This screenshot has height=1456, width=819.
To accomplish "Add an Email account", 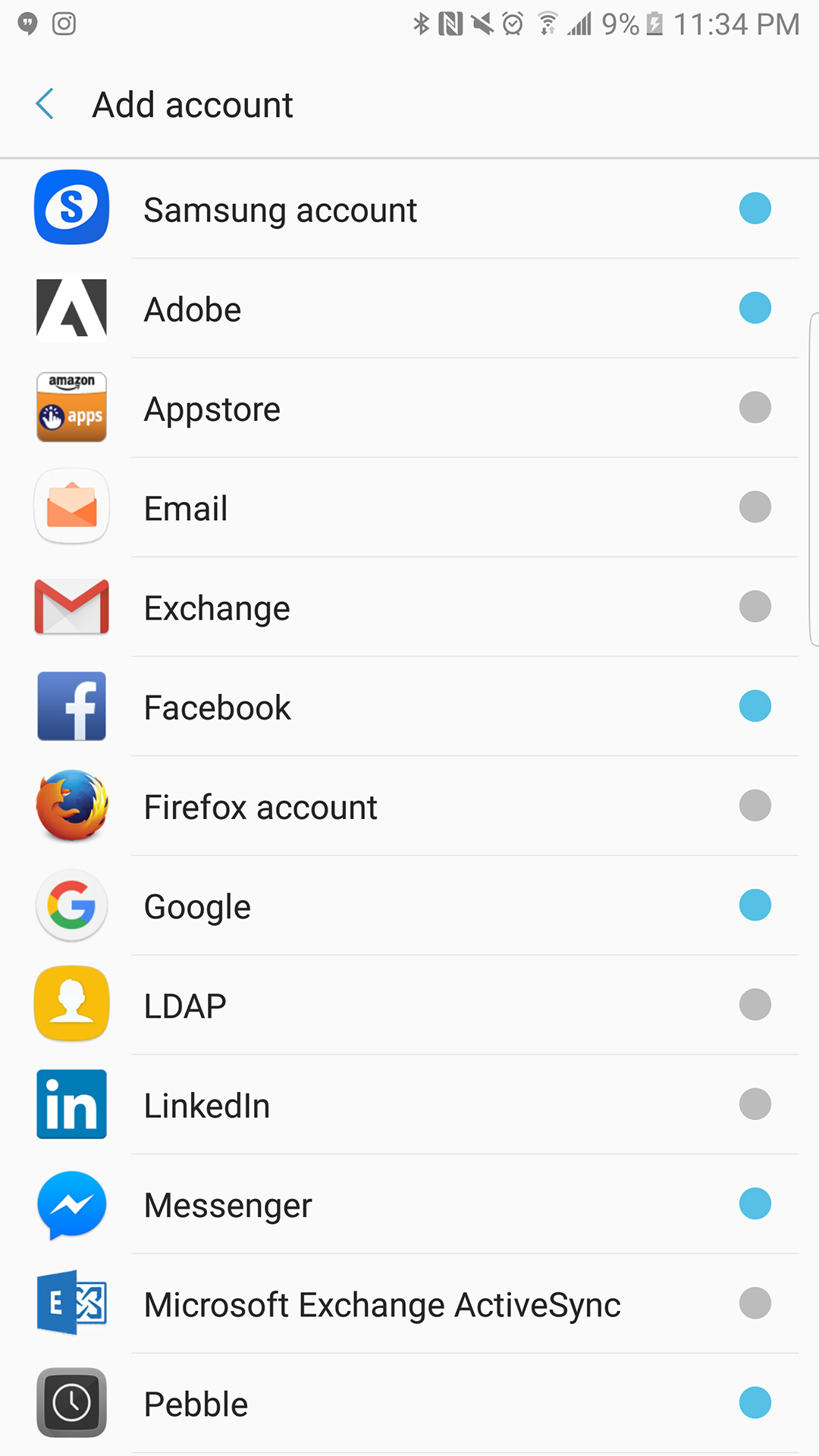I will click(x=186, y=509).
